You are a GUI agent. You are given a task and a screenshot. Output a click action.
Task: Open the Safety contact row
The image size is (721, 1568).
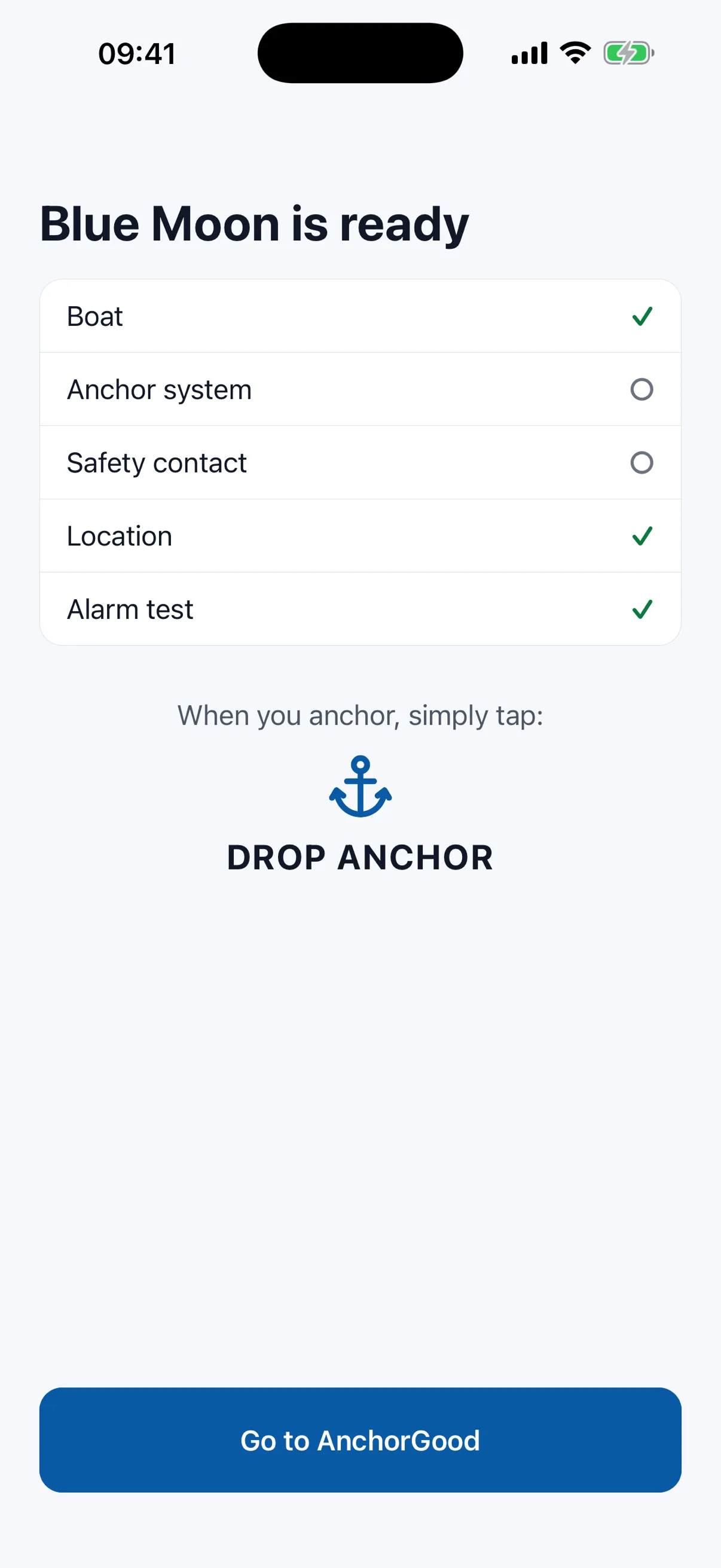[x=360, y=463]
